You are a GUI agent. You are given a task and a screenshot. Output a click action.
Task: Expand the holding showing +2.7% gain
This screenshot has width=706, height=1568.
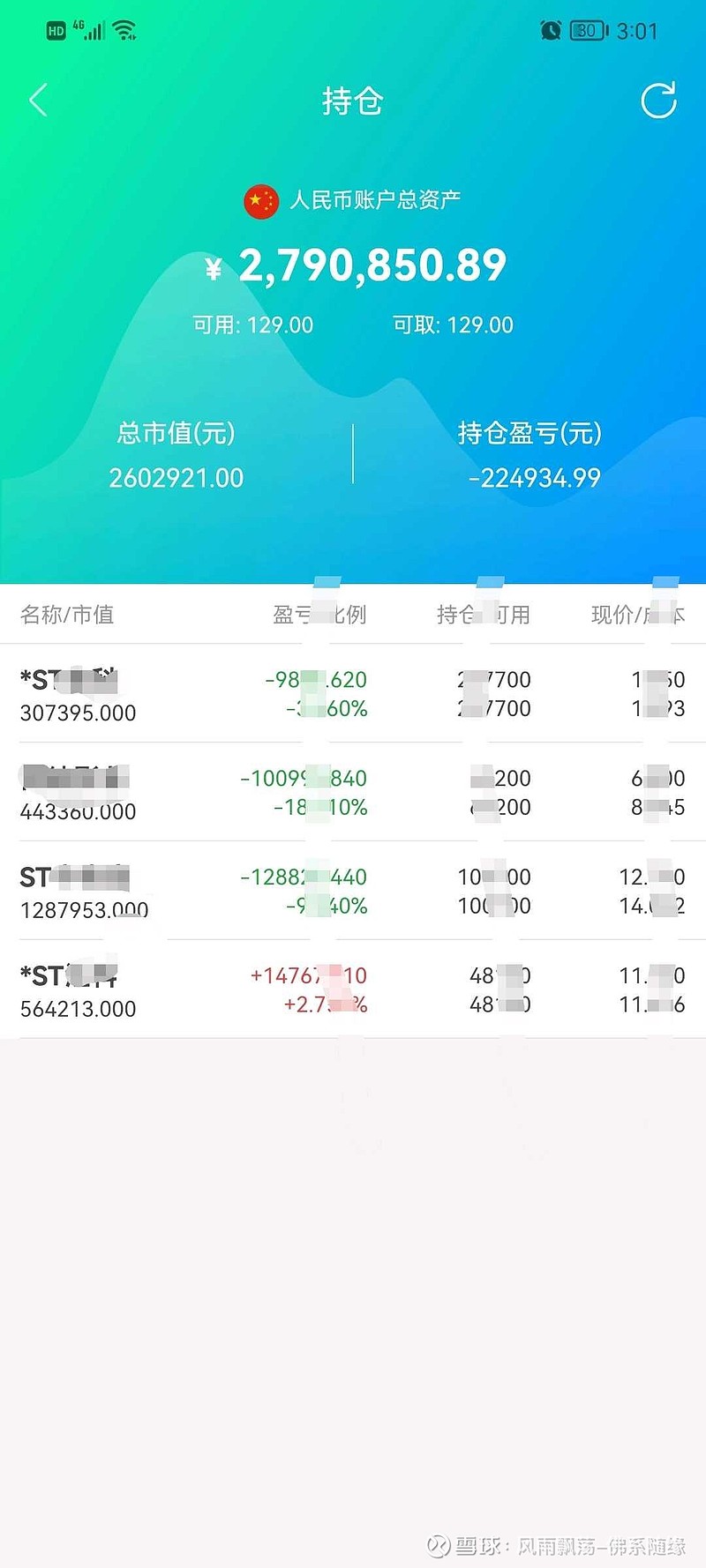tap(353, 989)
